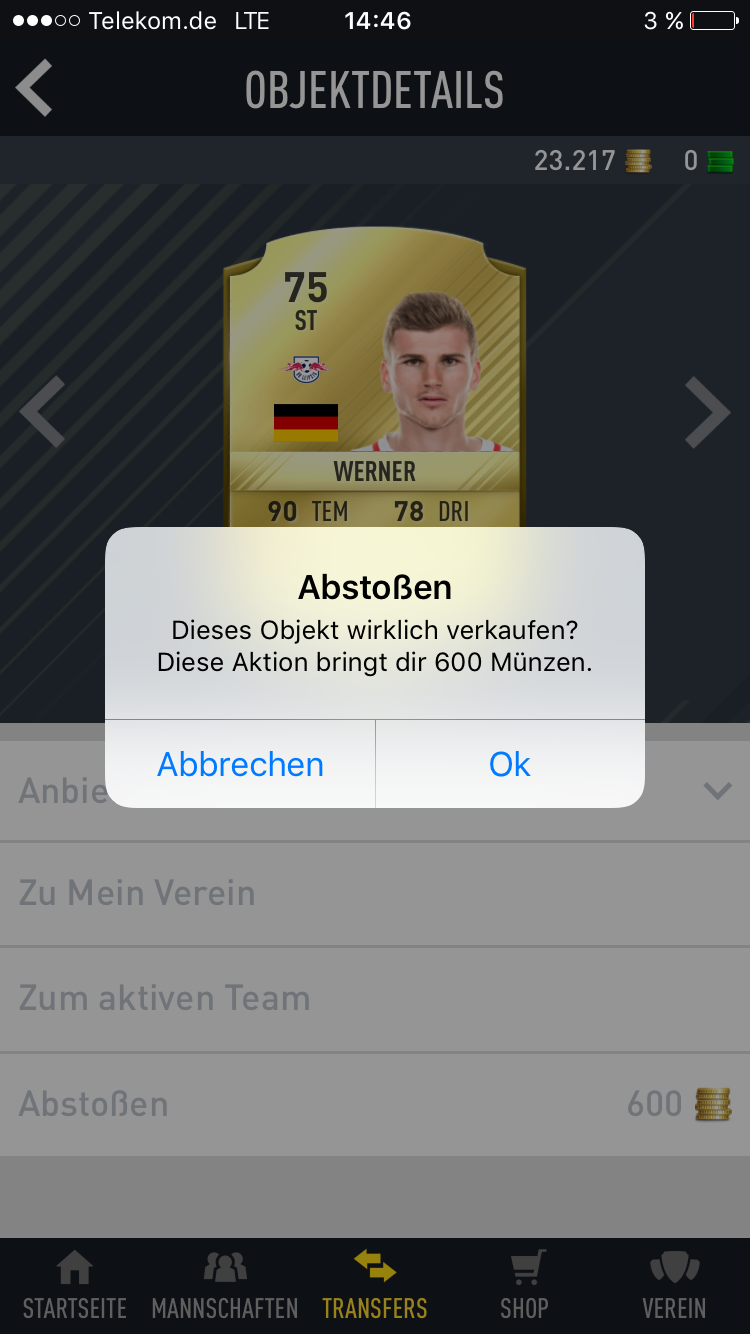Screen dimensions: 750x1334
Task: Cancel the dialog with Abbrechen
Action: coord(240,764)
